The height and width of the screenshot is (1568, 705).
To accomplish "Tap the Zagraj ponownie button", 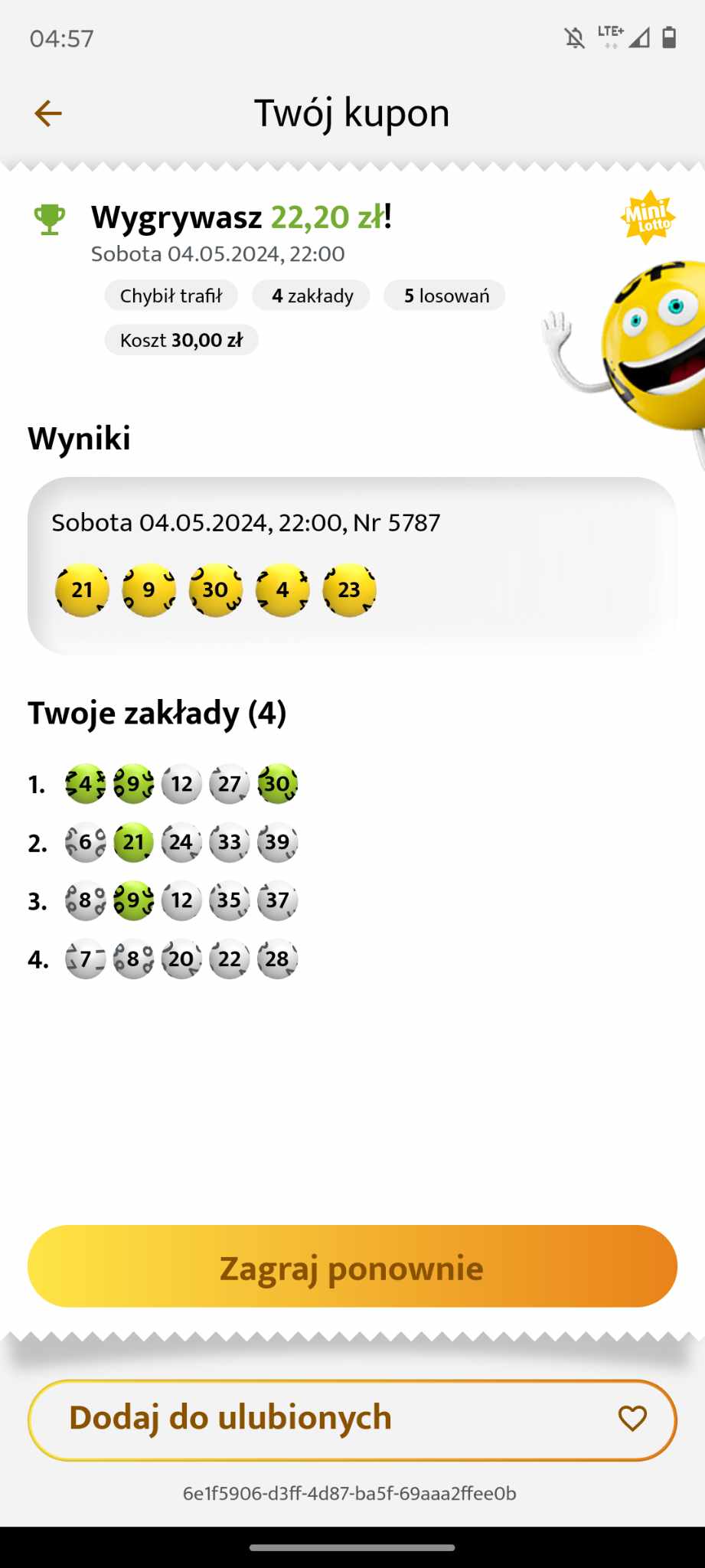I will coord(352,1266).
